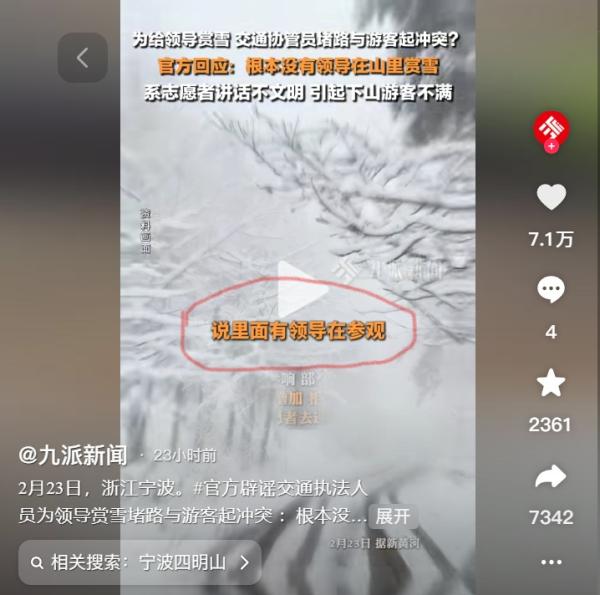The image size is (600, 595).
Task: Share this video
Action: pos(551,476)
